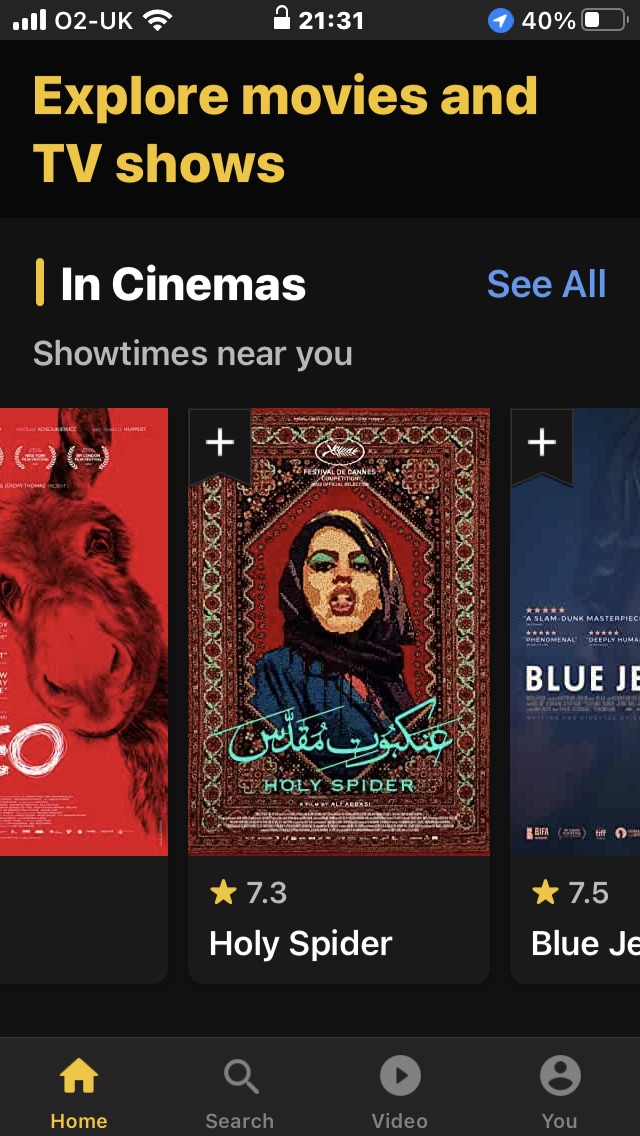Viewport: 640px width, 1136px height.
Task: Switch to the Home tab
Action: (x=79, y=1093)
